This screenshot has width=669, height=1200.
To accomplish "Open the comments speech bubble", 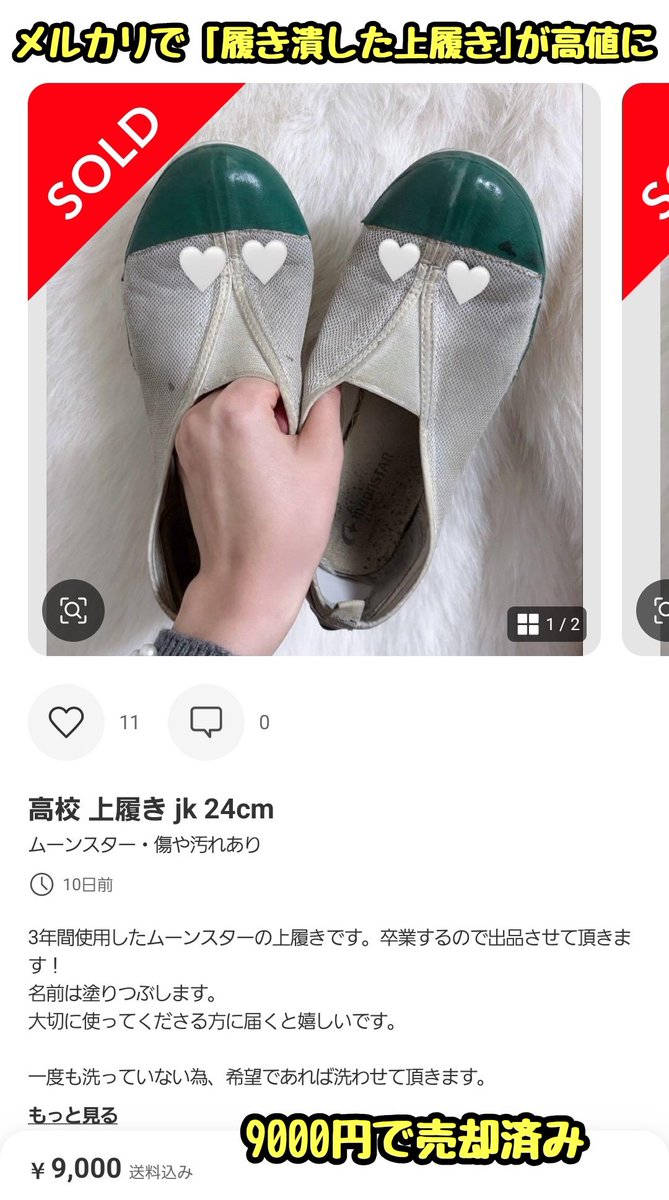I will point(206,722).
